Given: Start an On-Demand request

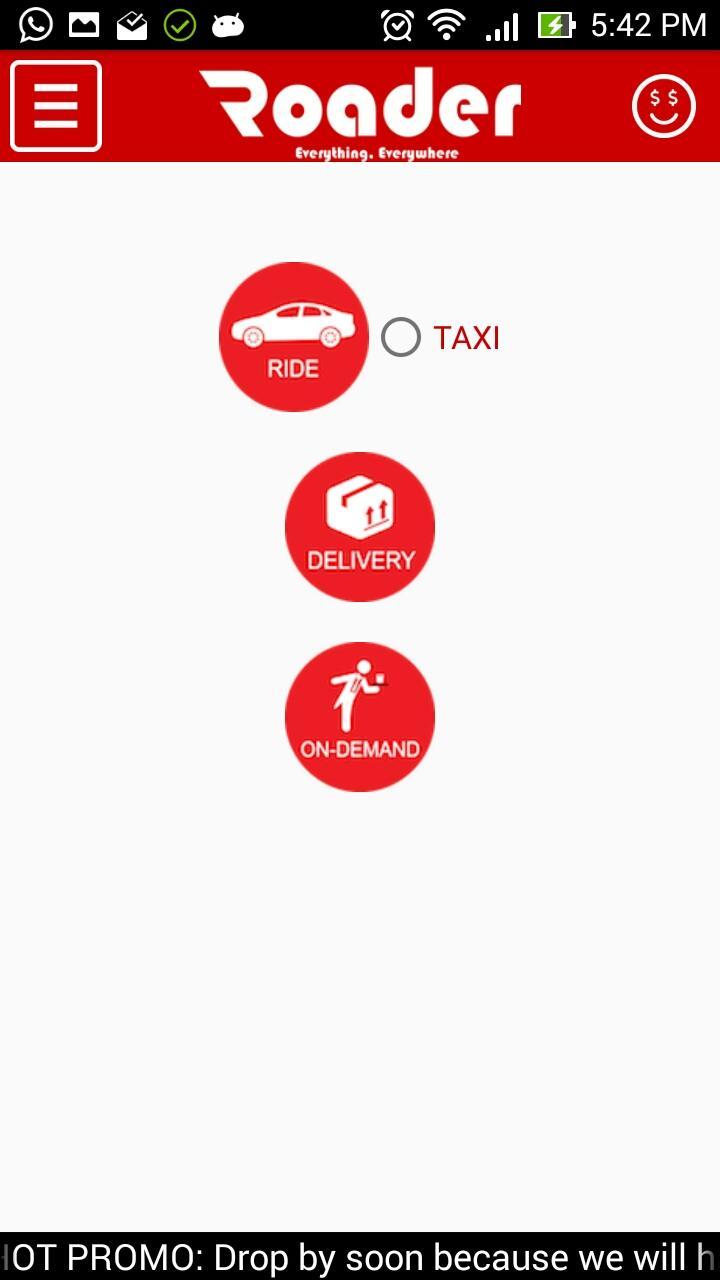Looking at the screenshot, I should [360, 717].
